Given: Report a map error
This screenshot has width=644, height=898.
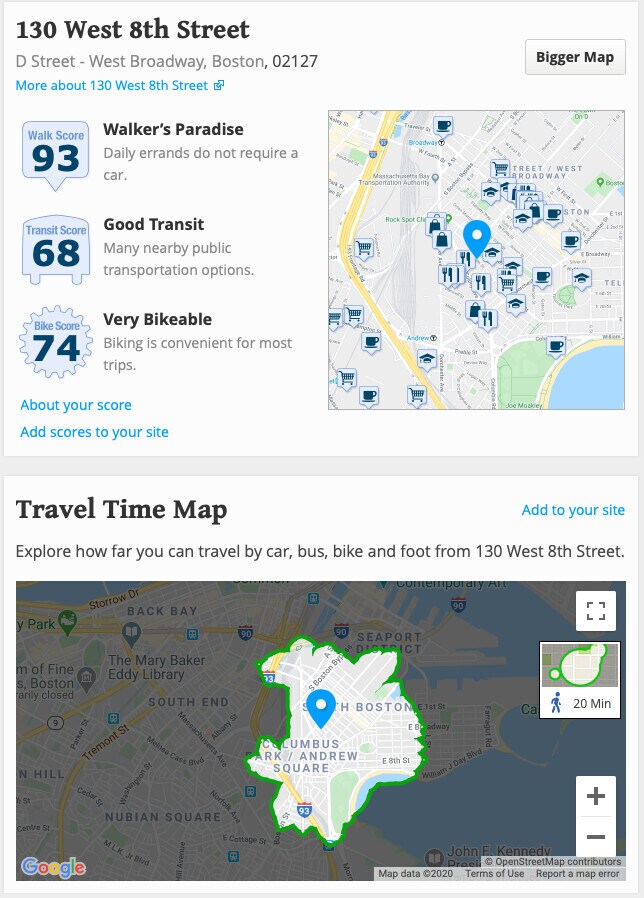Looking at the screenshot, I should click(x=577, y=873).
